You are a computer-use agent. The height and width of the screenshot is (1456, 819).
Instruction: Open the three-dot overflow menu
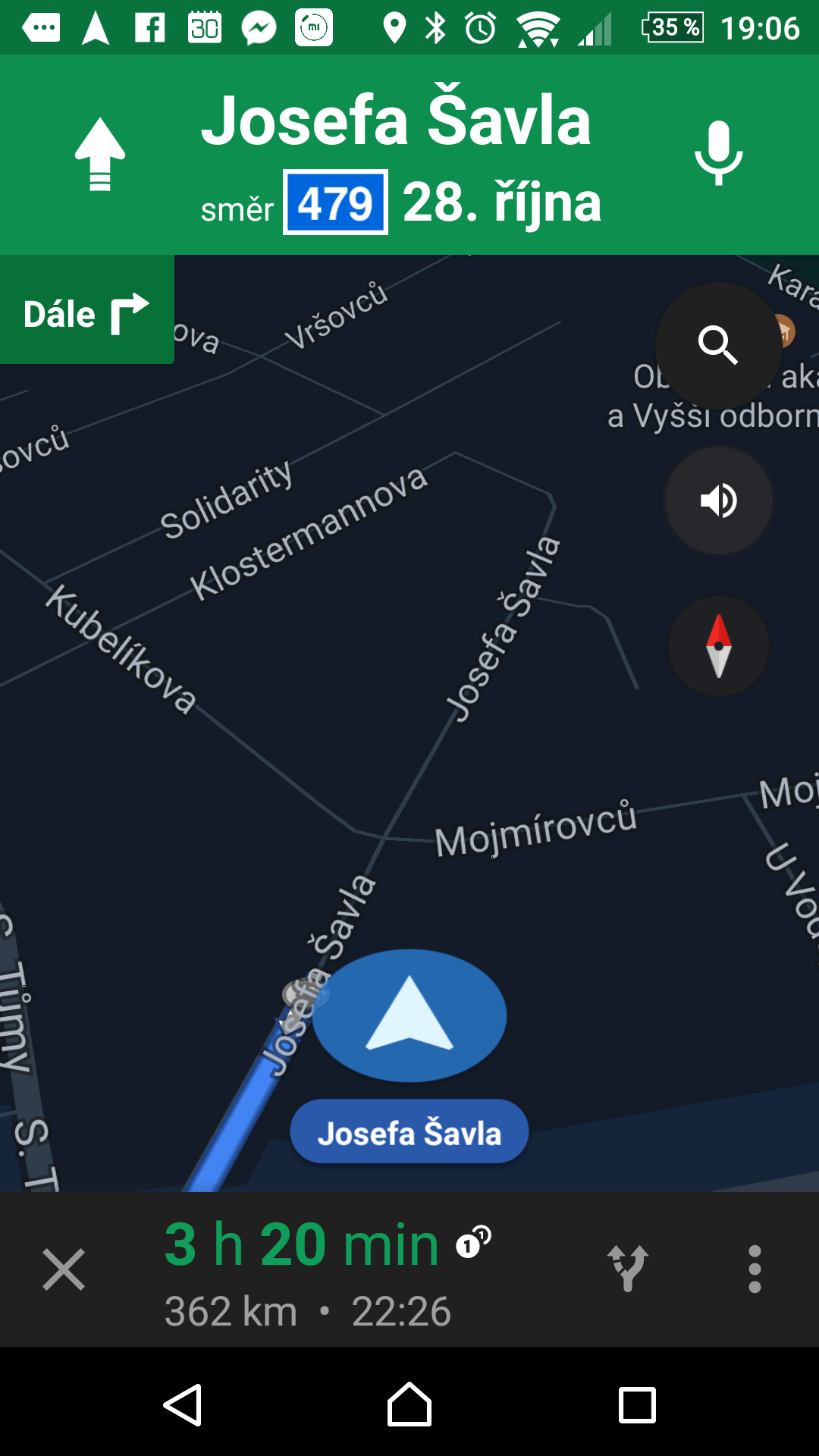755,1269
